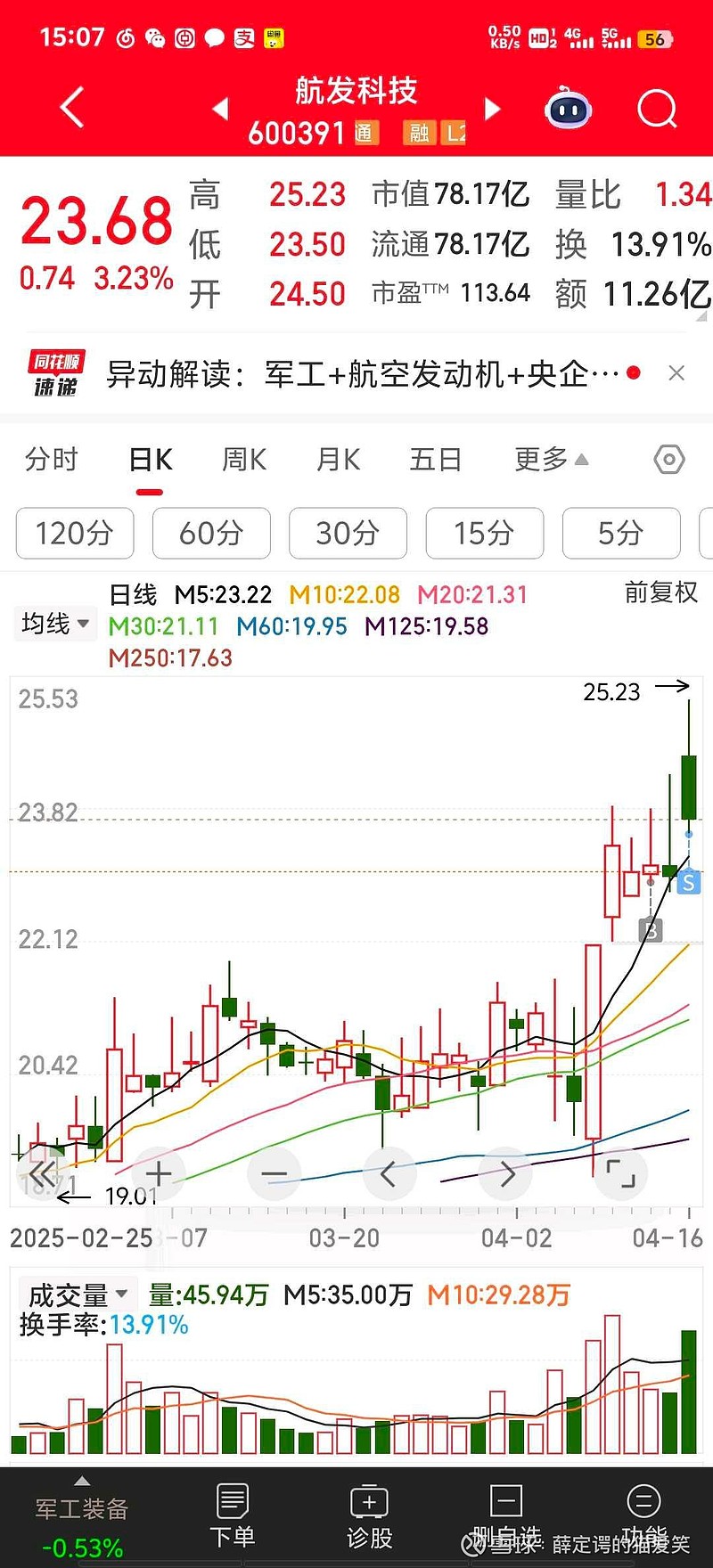This screenshot has width=713, height=1568.
Task: Select the 60分 chart interval button
Action: (x=211, y=533)
